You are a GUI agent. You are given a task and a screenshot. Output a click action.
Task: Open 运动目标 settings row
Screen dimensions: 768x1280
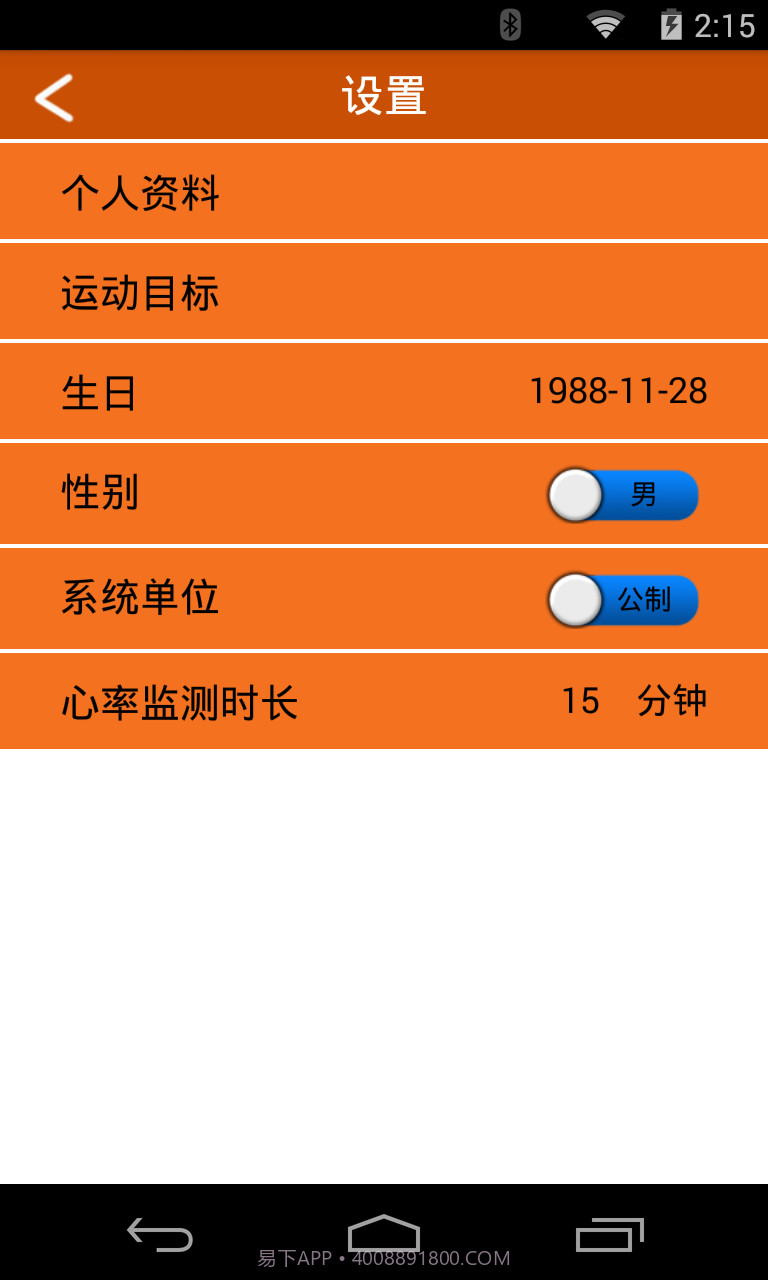(384, 292)
